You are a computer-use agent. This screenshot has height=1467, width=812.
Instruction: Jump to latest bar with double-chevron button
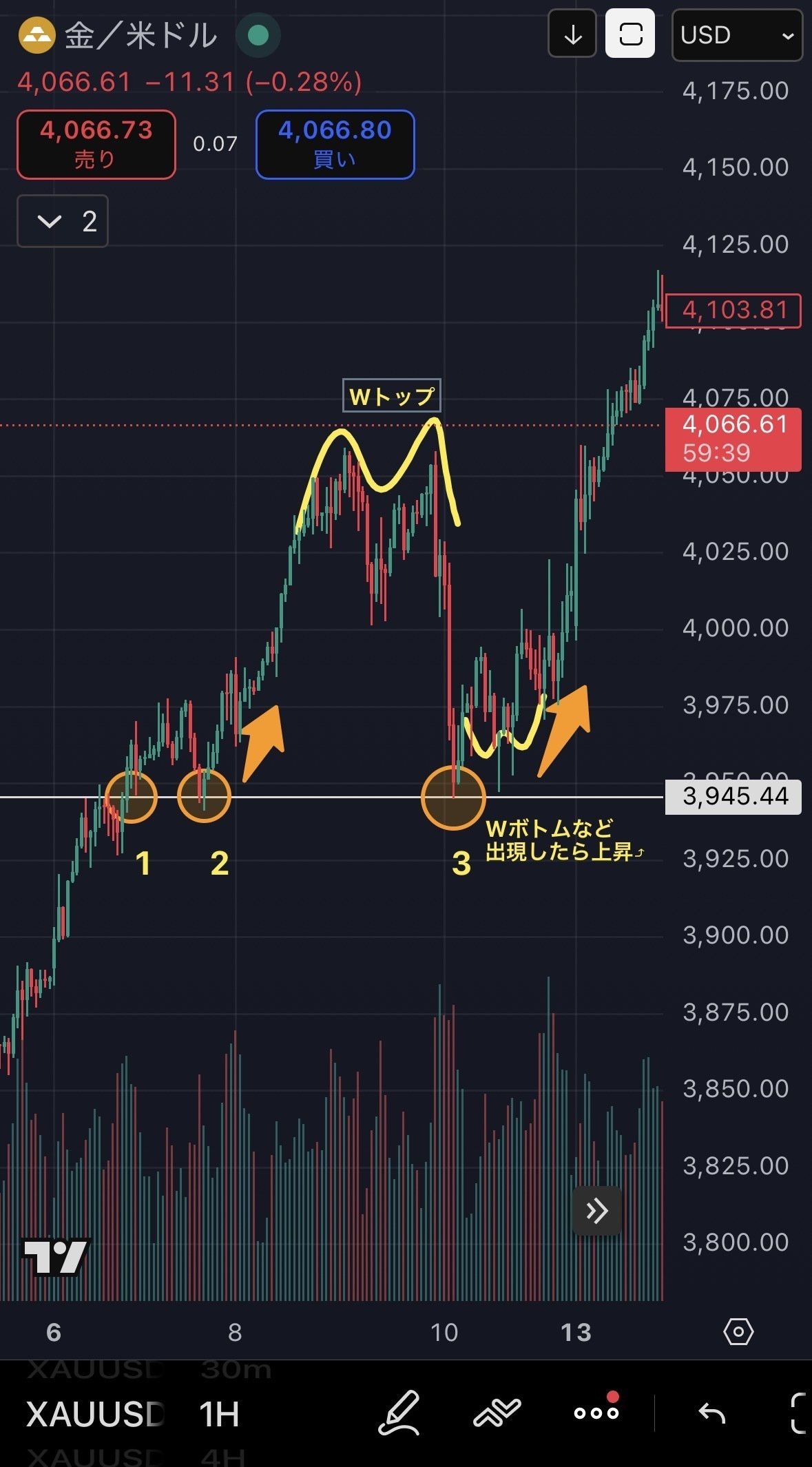click(x=596, y=1211)
